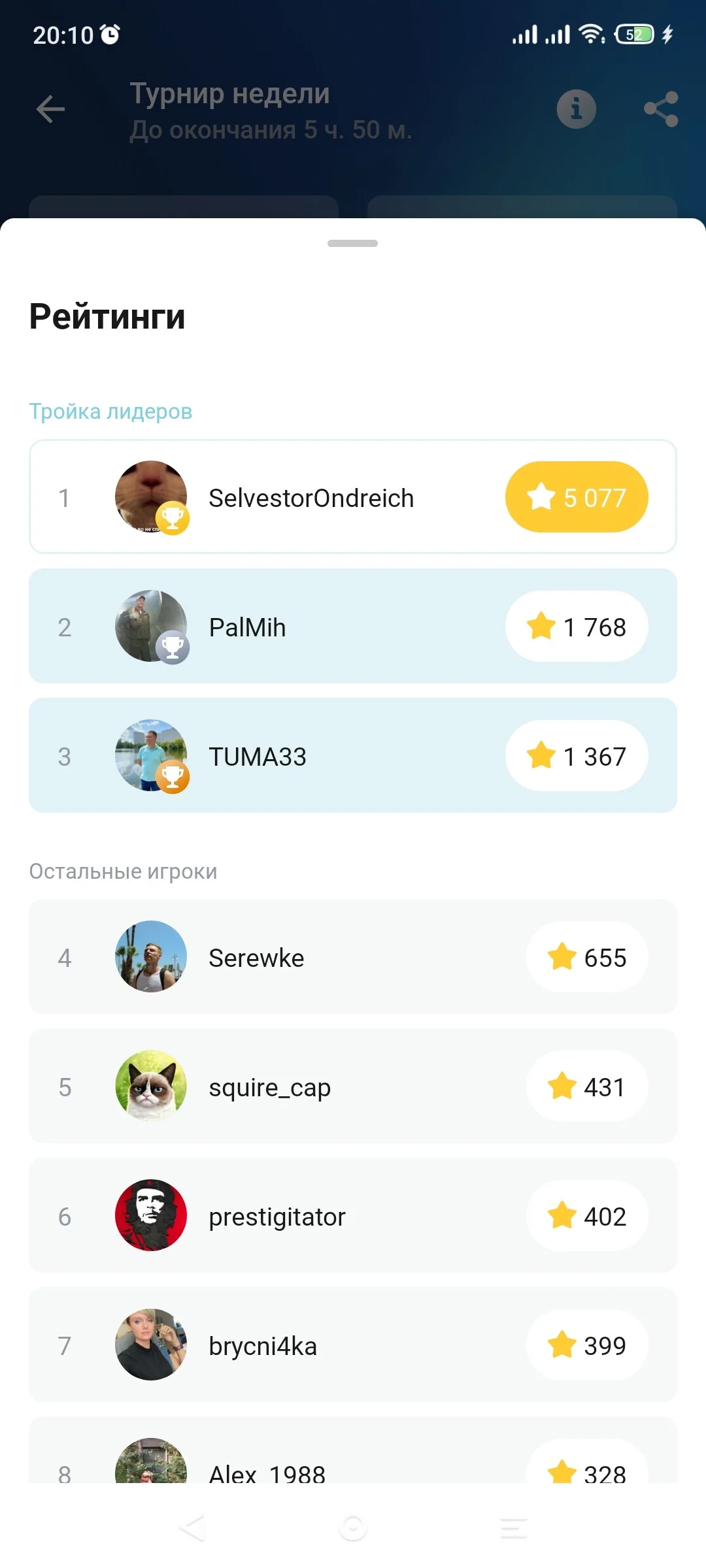Image resolution: width=706 pixels, height=1568 pixels.
Task: Open SelvestorOndreich's leaderboard row
Action: coord(353,497)
